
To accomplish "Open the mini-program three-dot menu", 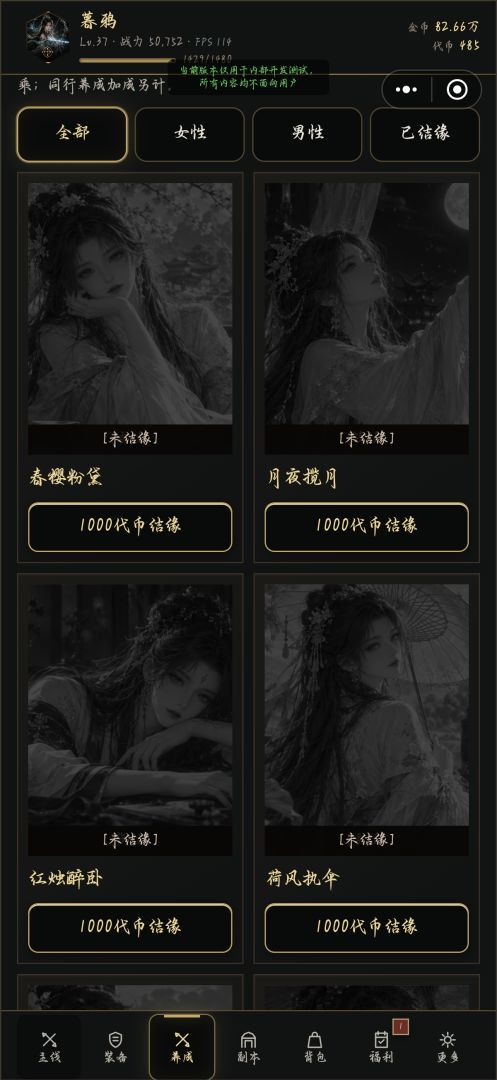I will click(407, 90).
